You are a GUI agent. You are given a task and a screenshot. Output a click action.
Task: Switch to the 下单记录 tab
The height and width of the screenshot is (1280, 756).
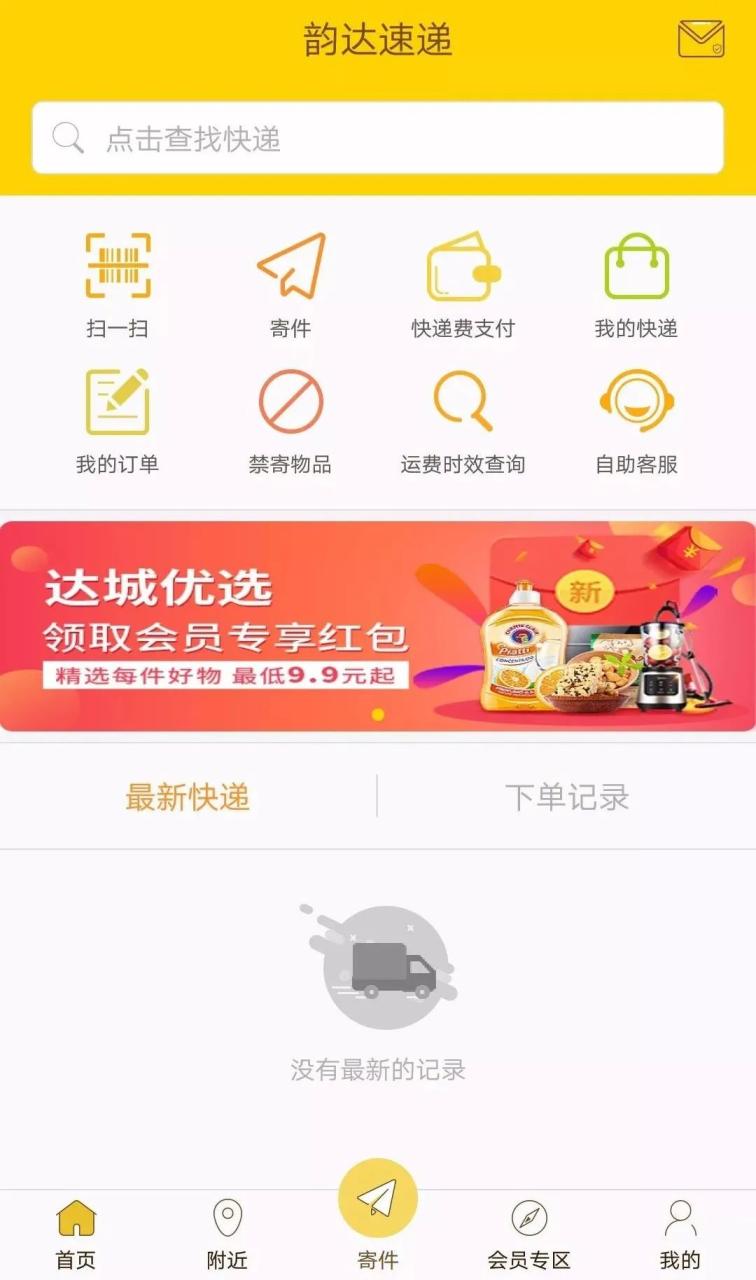point(567,797)
